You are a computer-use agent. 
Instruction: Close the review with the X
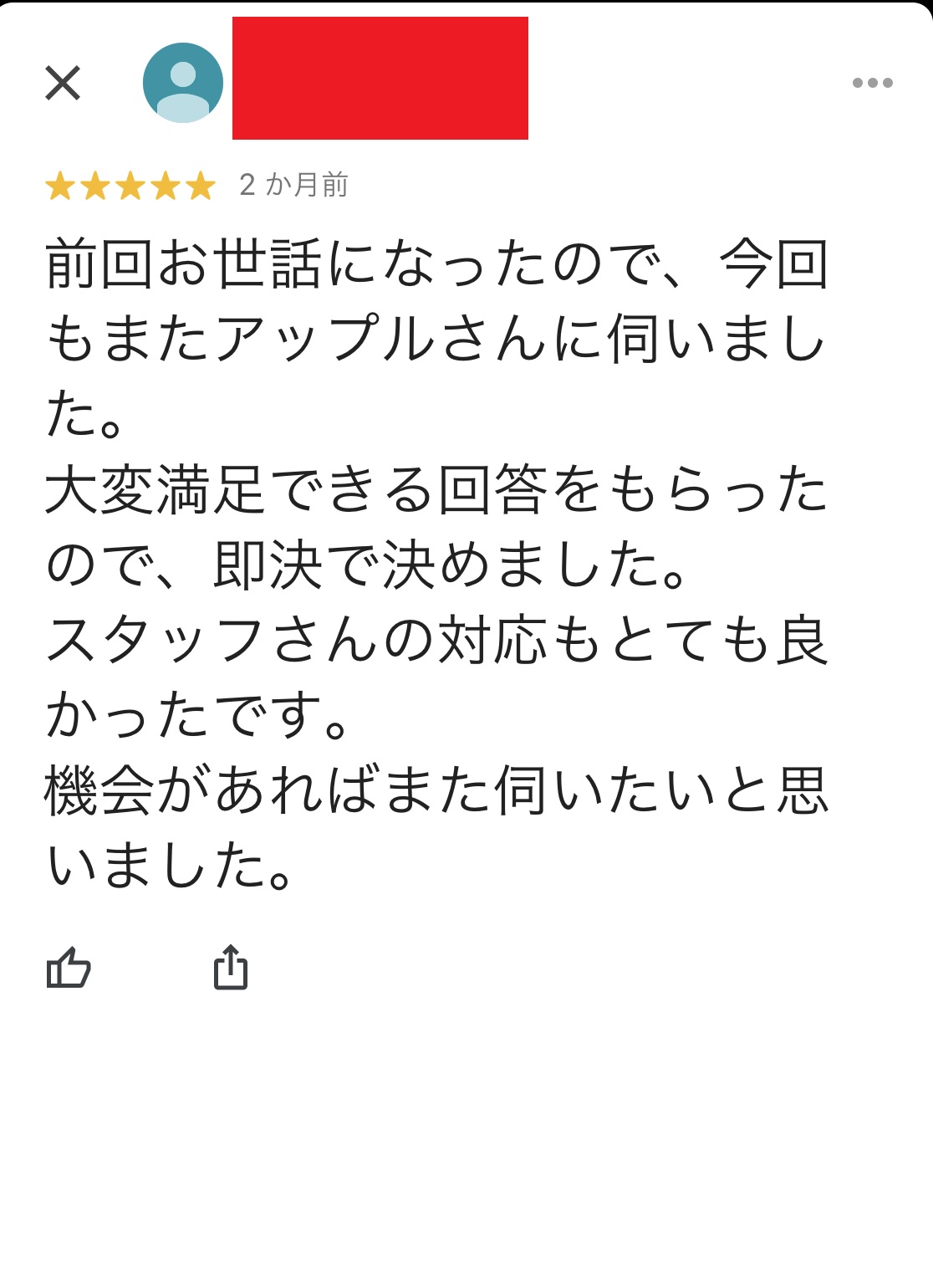(63, 83)
